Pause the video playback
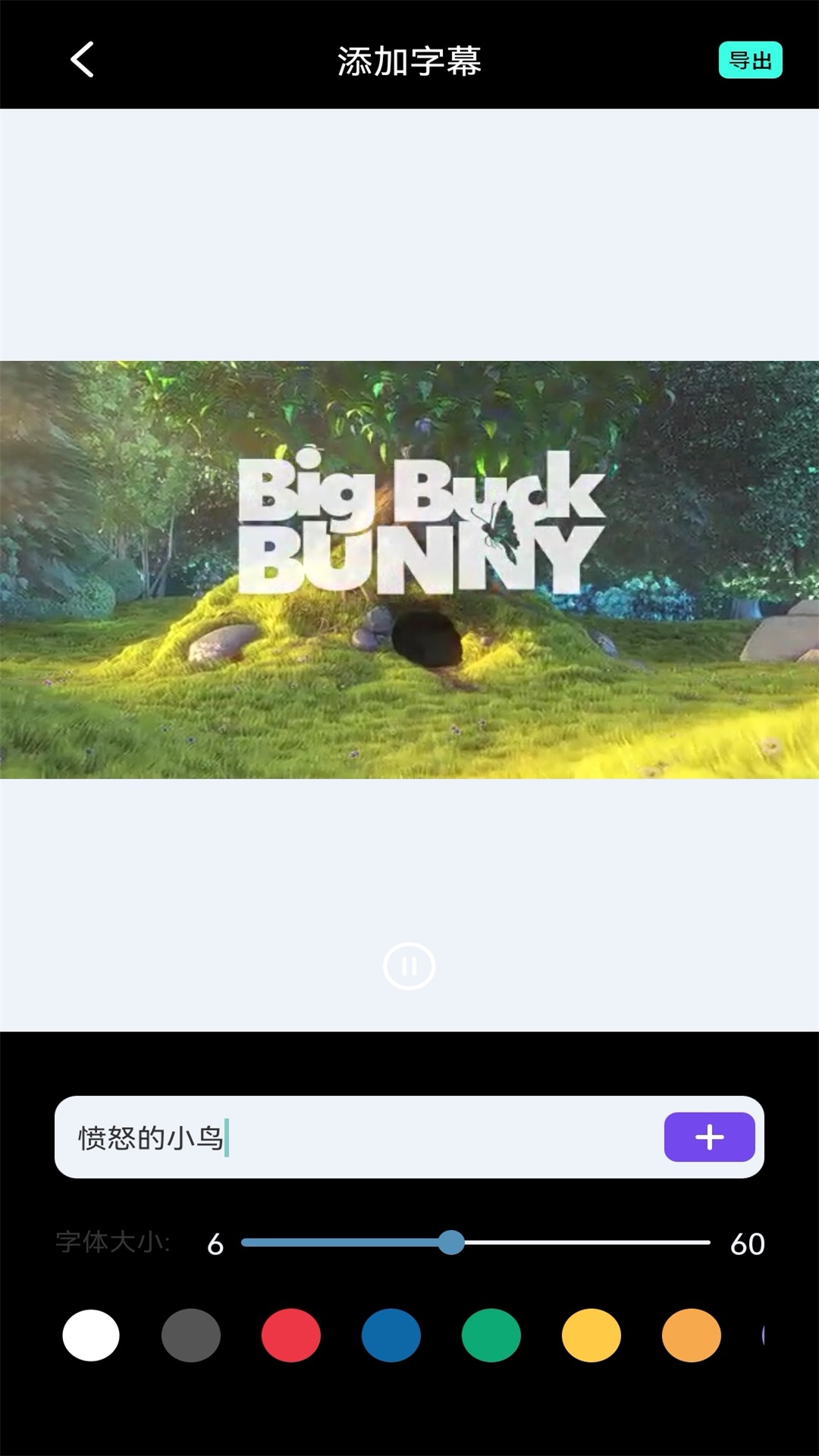819x1456 pixels. pos(409,965)
